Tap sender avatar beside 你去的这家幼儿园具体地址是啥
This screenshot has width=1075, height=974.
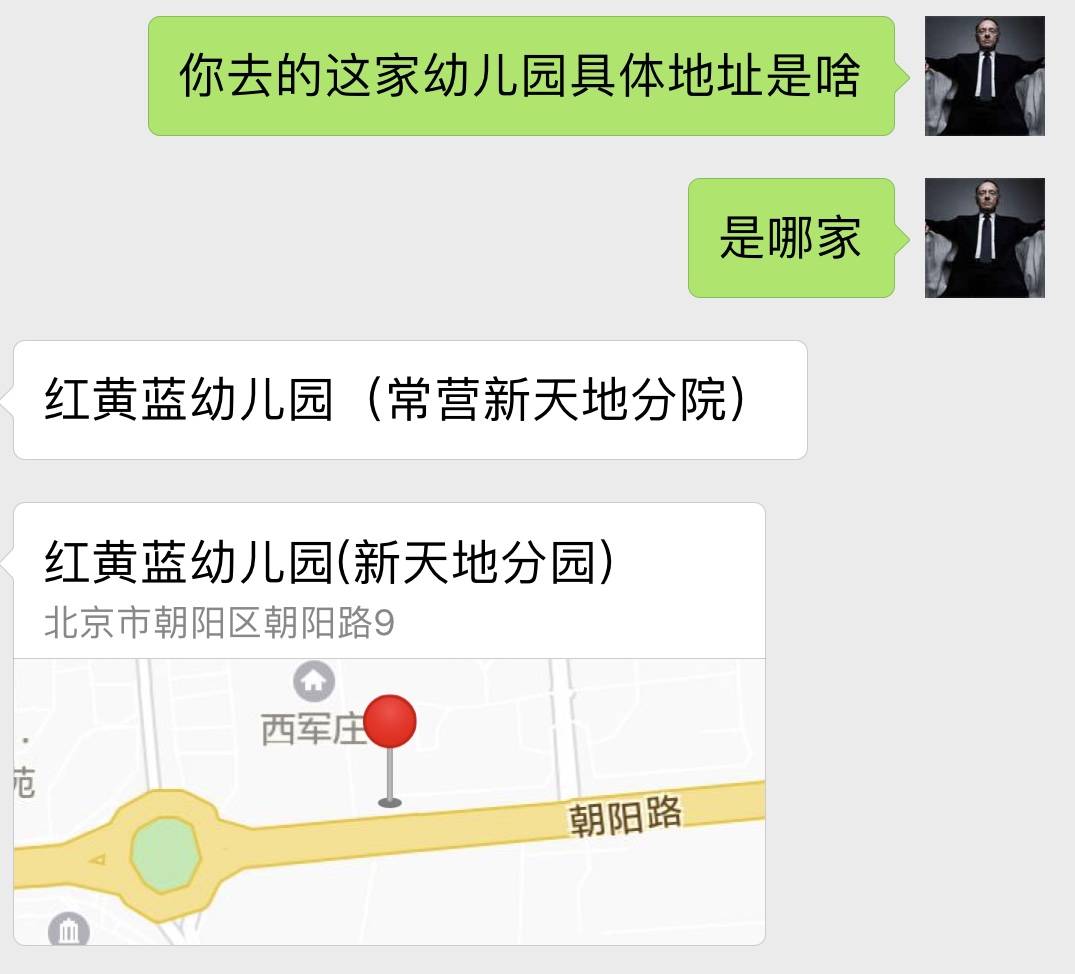pyautogui.click(x=984, y=76)
